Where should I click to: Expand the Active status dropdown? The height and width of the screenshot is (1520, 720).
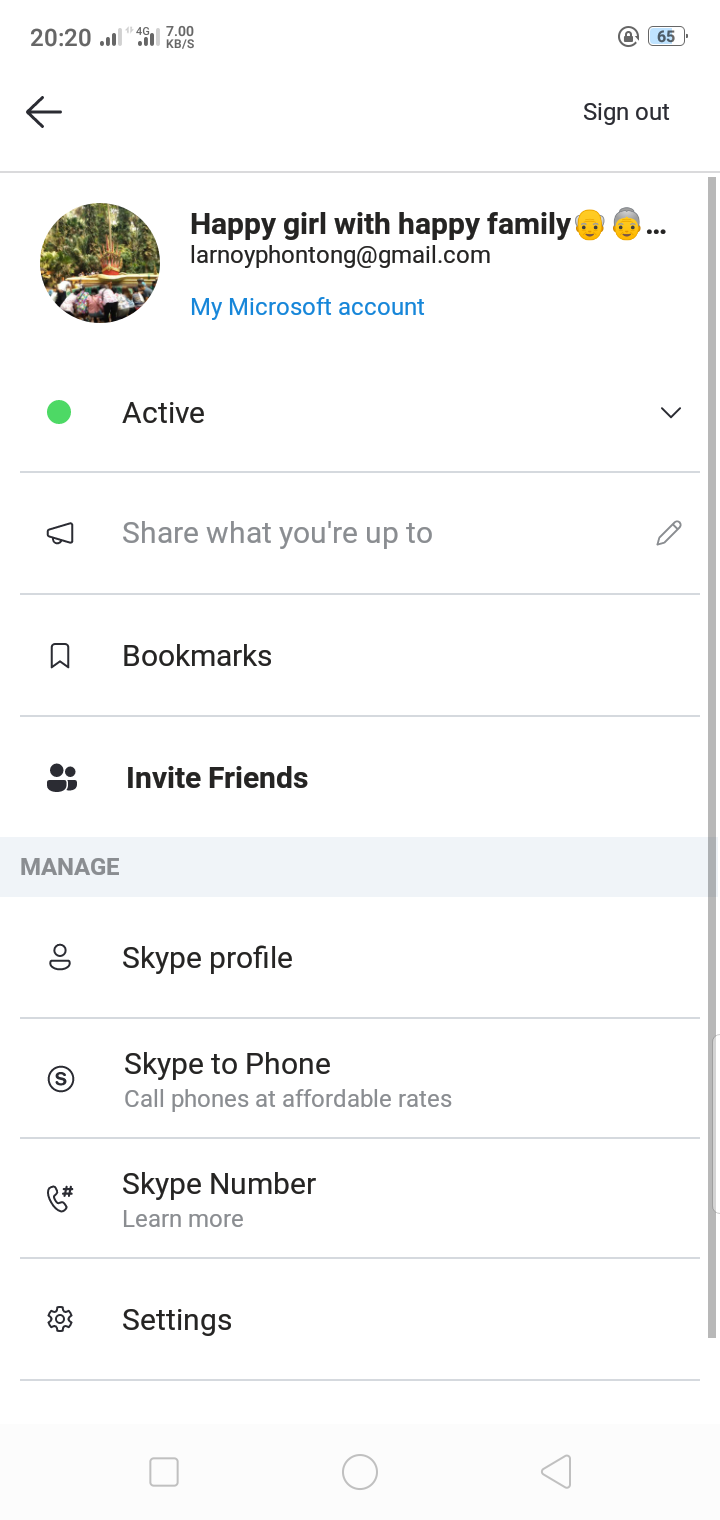(x=360, y=412)
